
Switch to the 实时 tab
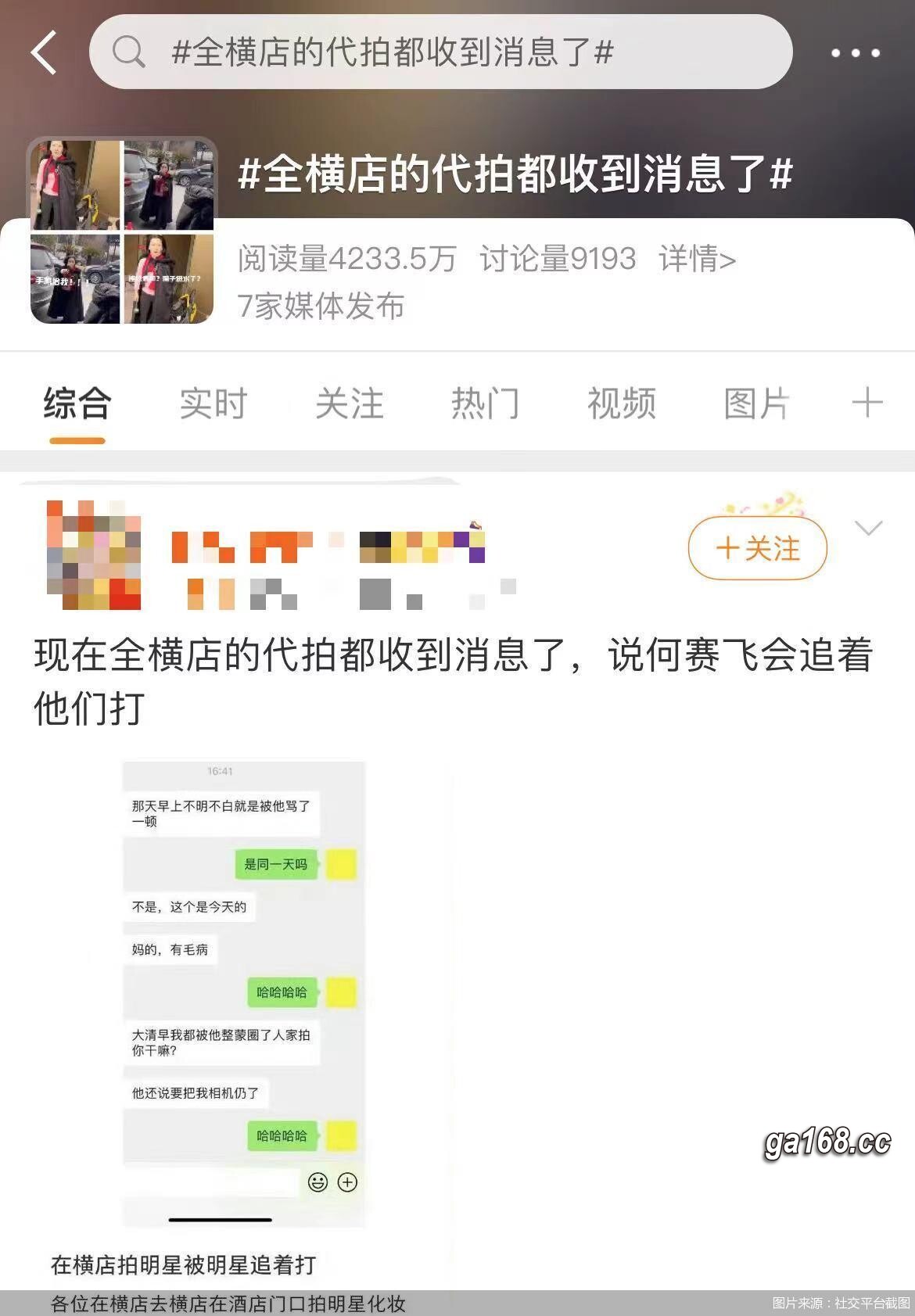(x=213, y=404)
